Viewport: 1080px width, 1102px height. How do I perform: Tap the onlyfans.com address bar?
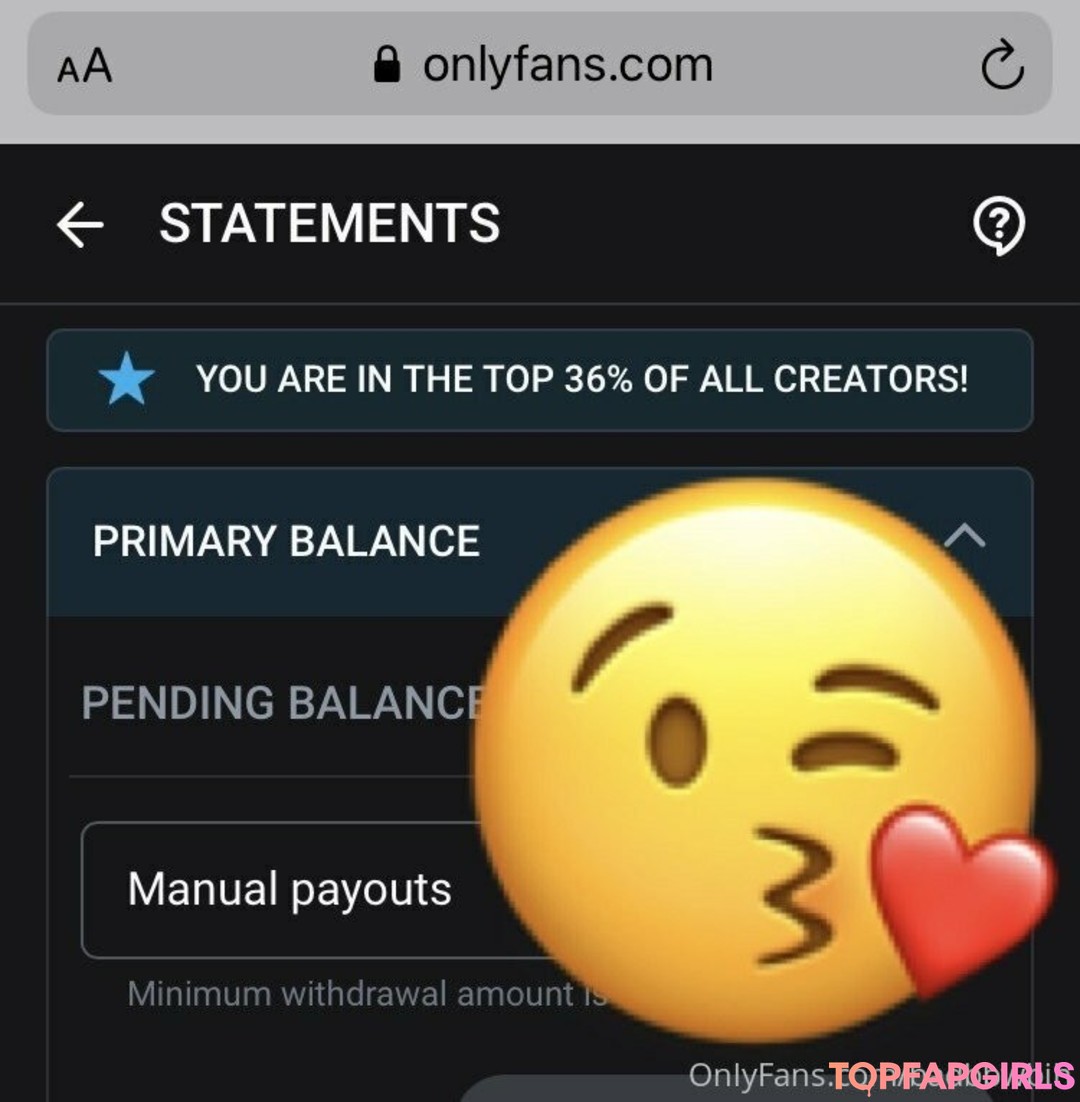[545, 67]
